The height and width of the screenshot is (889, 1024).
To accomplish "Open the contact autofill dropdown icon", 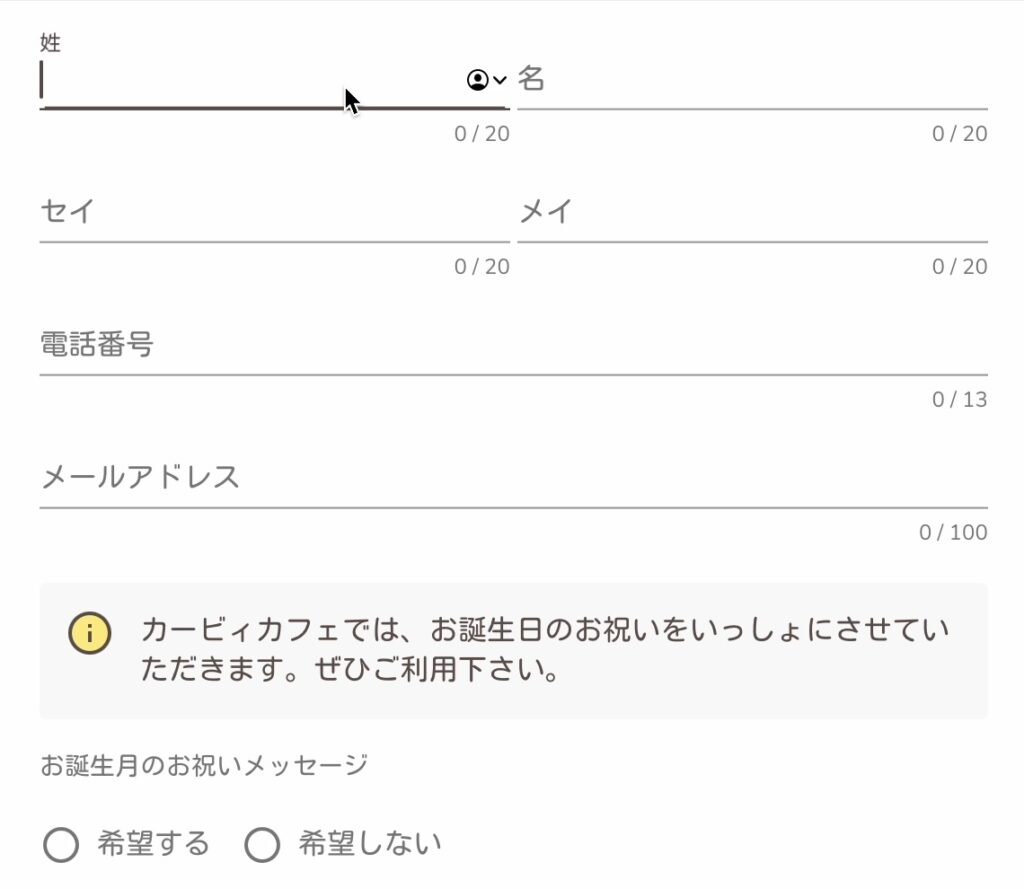I will click(487, 80).
